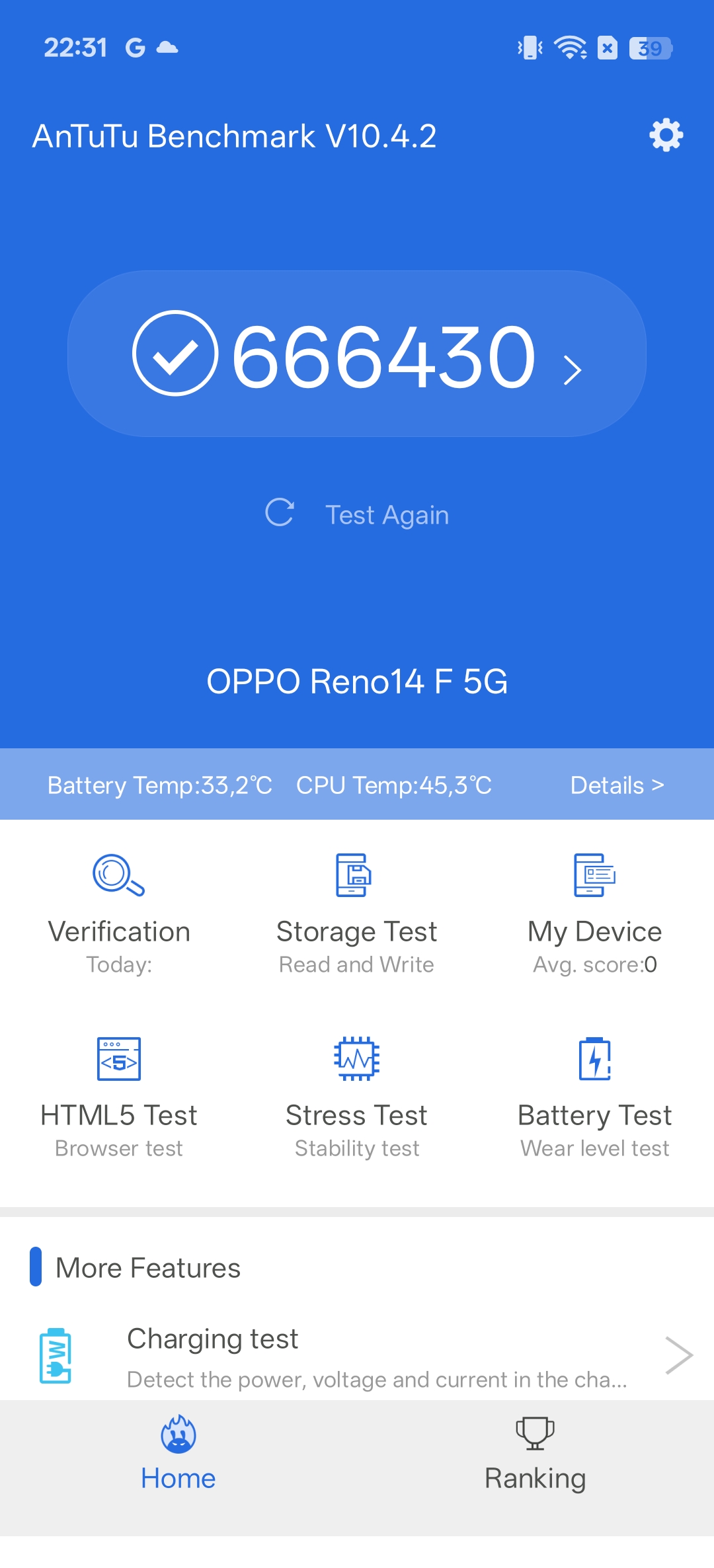The image size is (714, 1568).
Task: View the 666430 score details
Action: click(x=357, y=354)
